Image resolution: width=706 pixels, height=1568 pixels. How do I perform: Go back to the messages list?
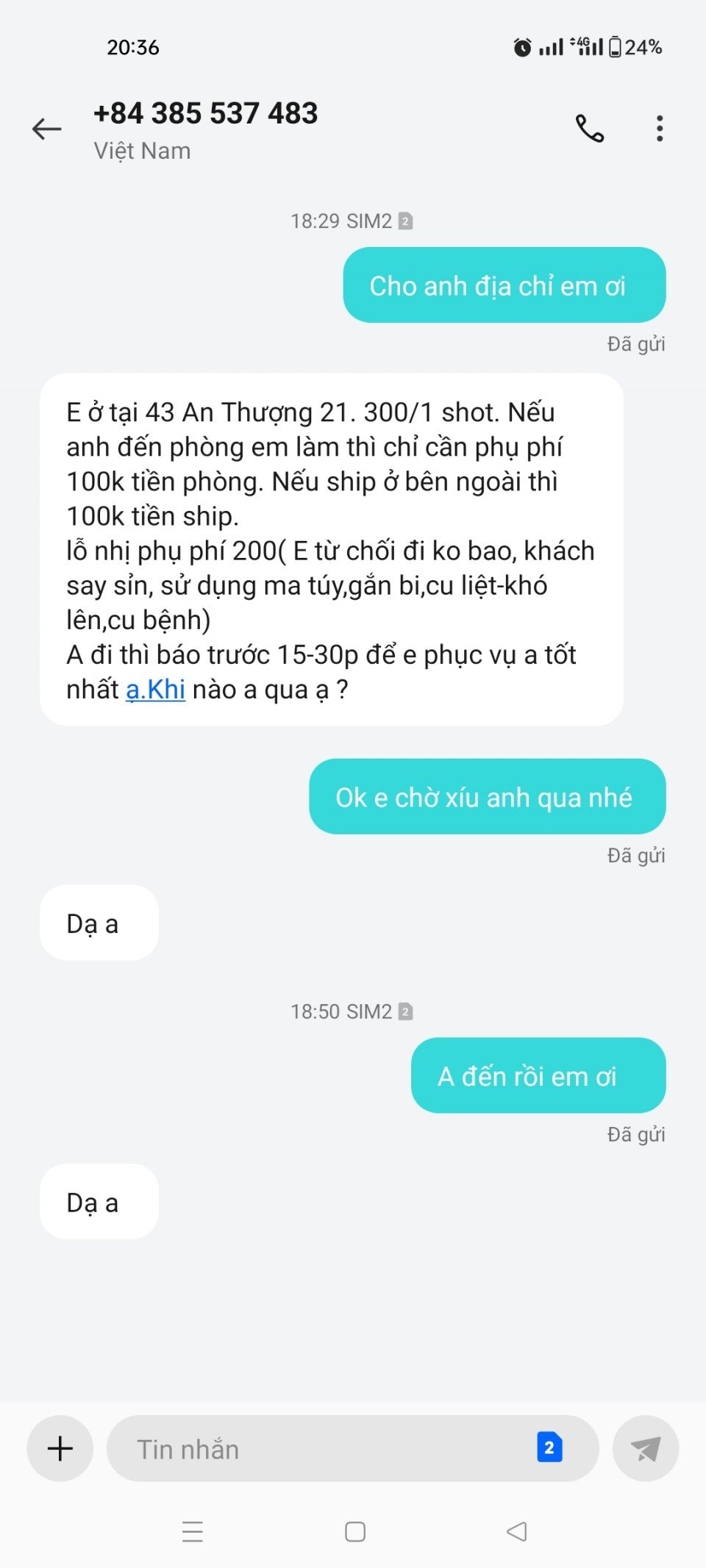point(46,129)
